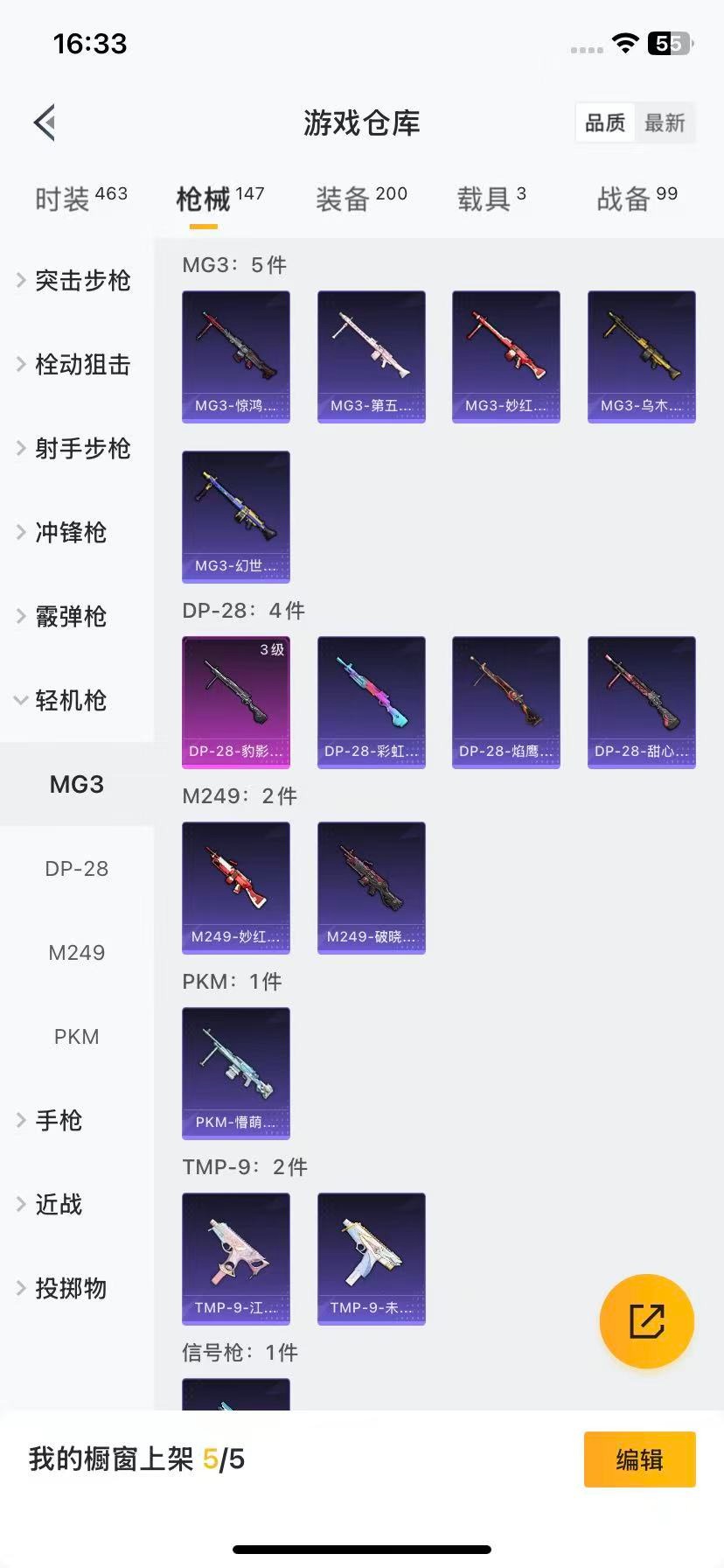Select DP-28 in the sidebar

pos(76,868)
